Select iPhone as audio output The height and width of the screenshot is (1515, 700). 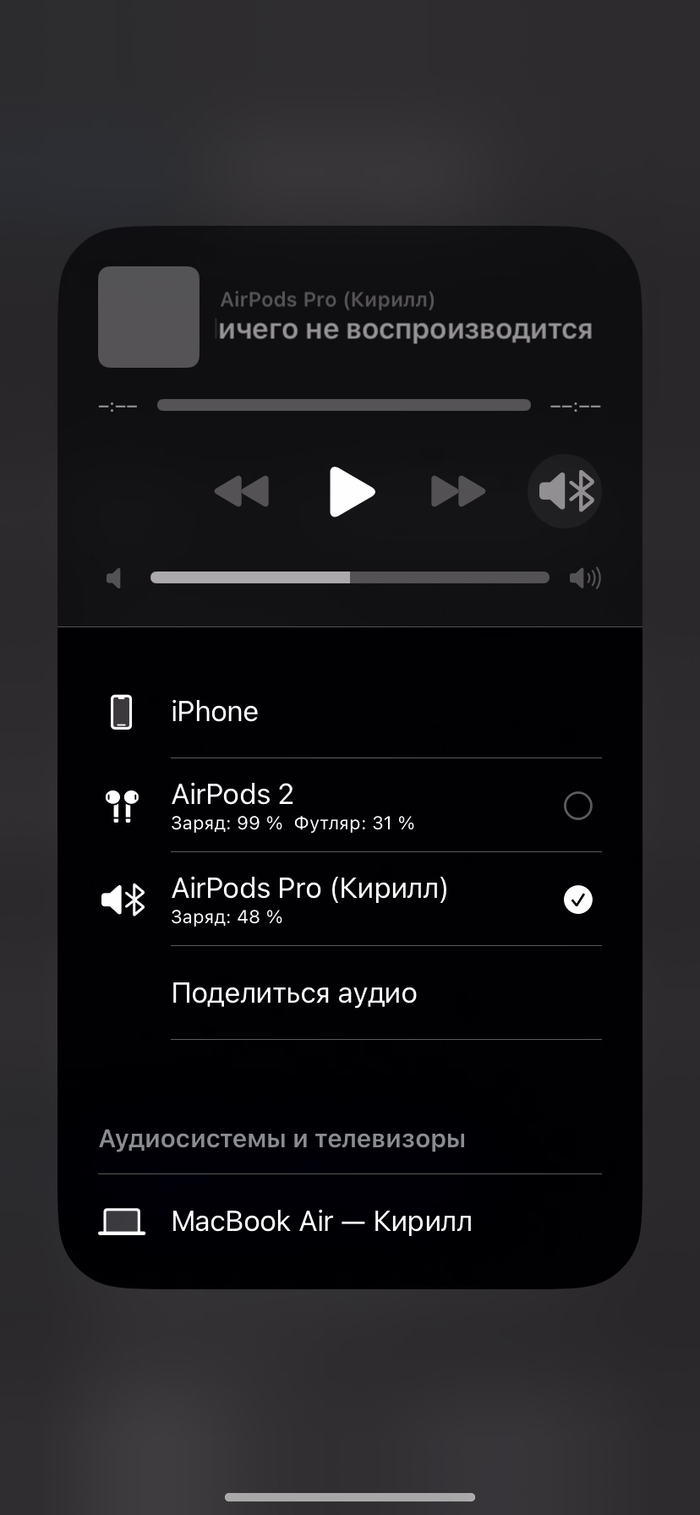coord(350,712)
